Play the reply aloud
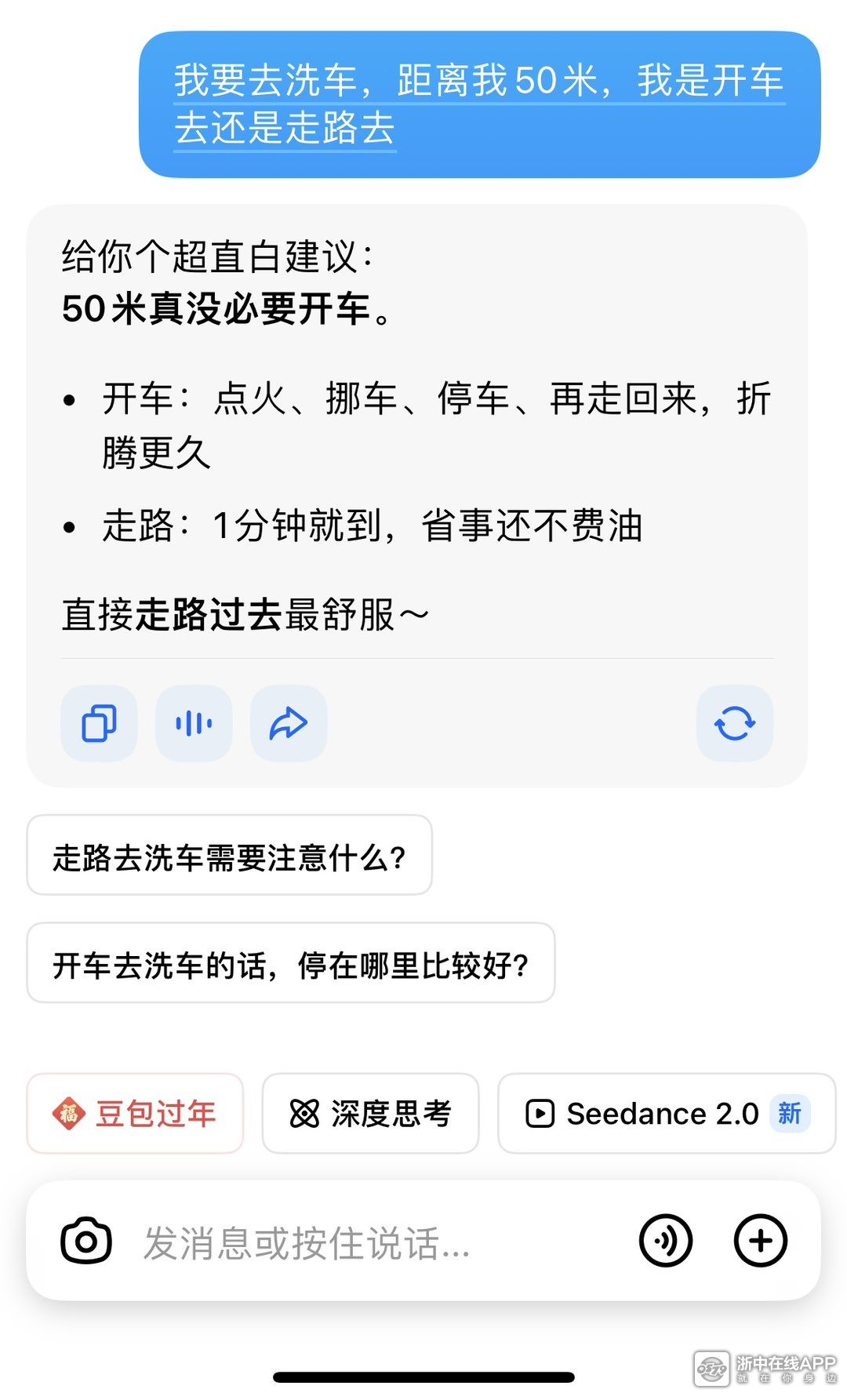Screen dimensions: 847x1400 click(x=194, y=723)
